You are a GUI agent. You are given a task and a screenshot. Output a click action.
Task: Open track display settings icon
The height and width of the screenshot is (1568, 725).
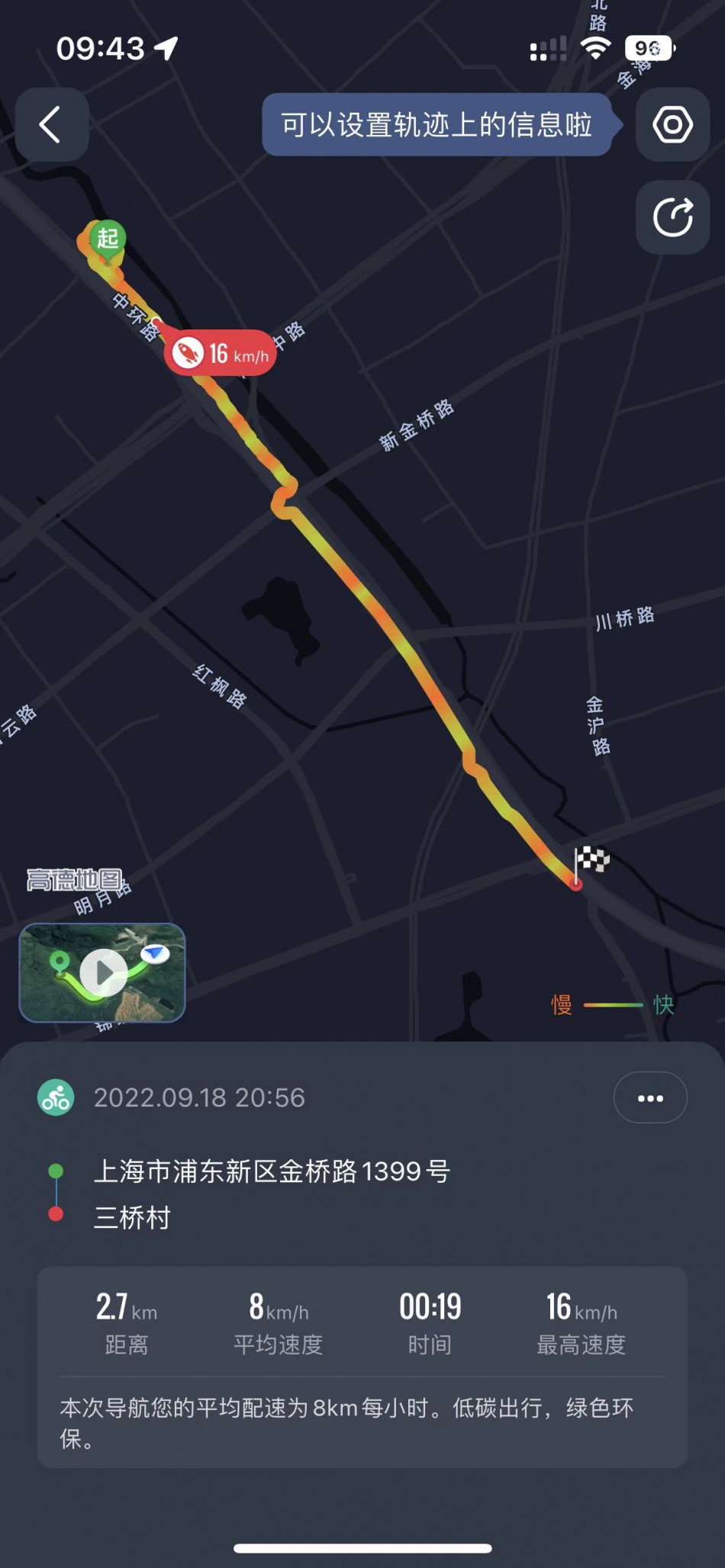(672, 124)
